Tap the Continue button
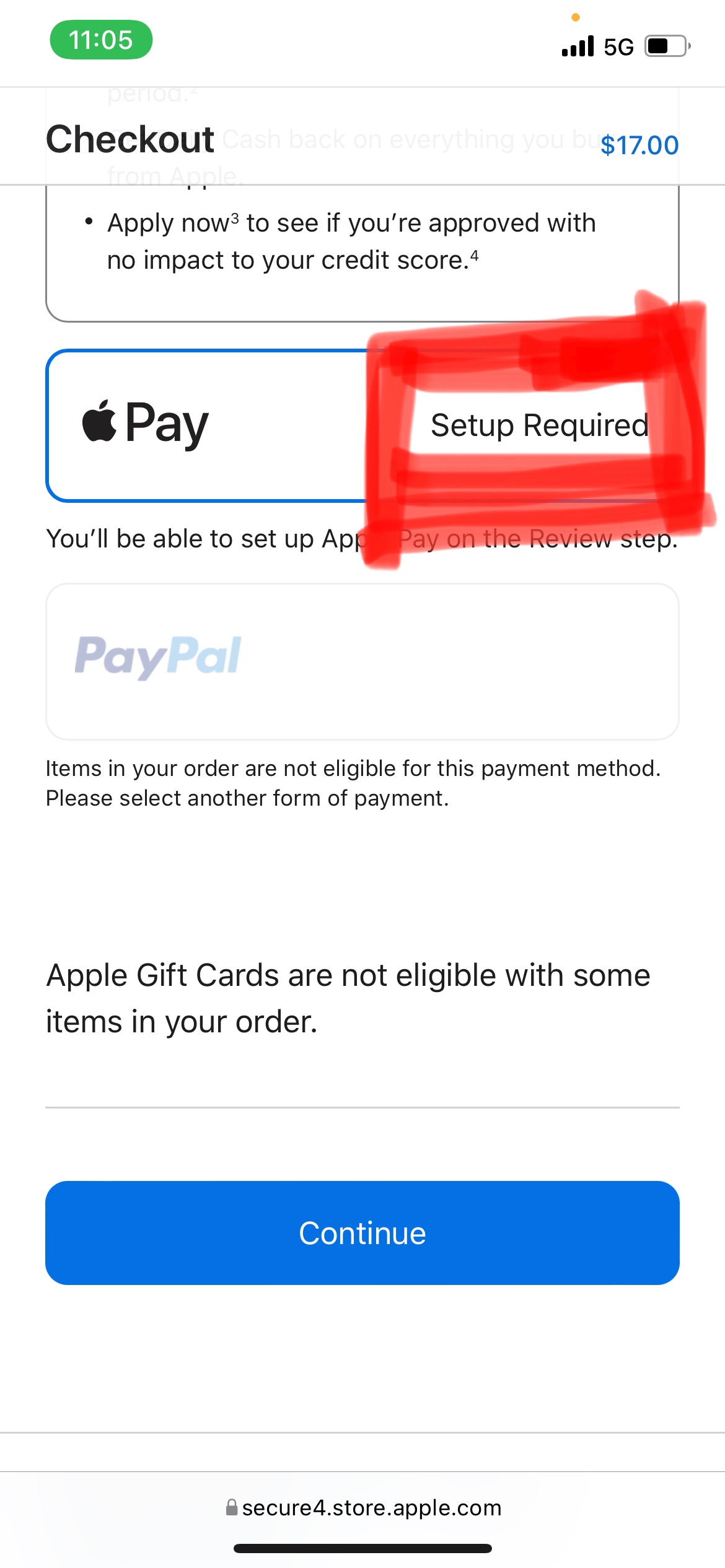The width and height of the screenshot is (725, 1568). pyautogui.click(x=362, y=1233)
